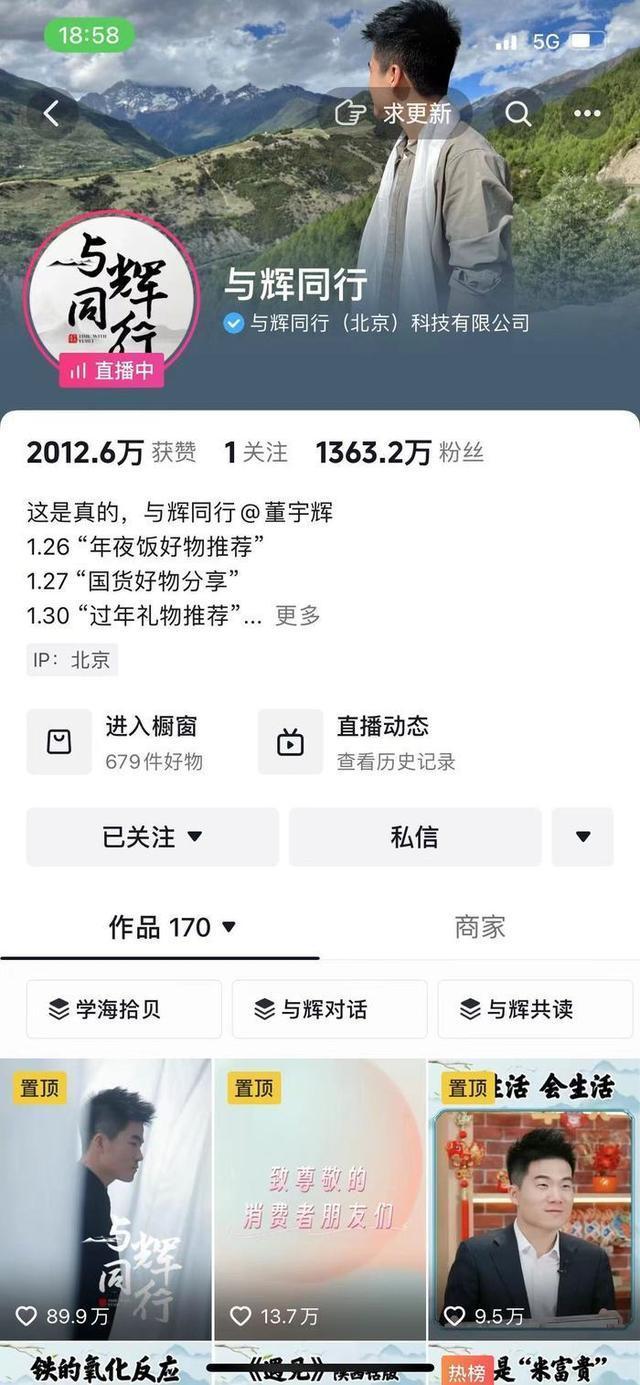This screenshot has width=640, height=1385.
Task: Expand the arrow beside 私信
Action: 583,837
